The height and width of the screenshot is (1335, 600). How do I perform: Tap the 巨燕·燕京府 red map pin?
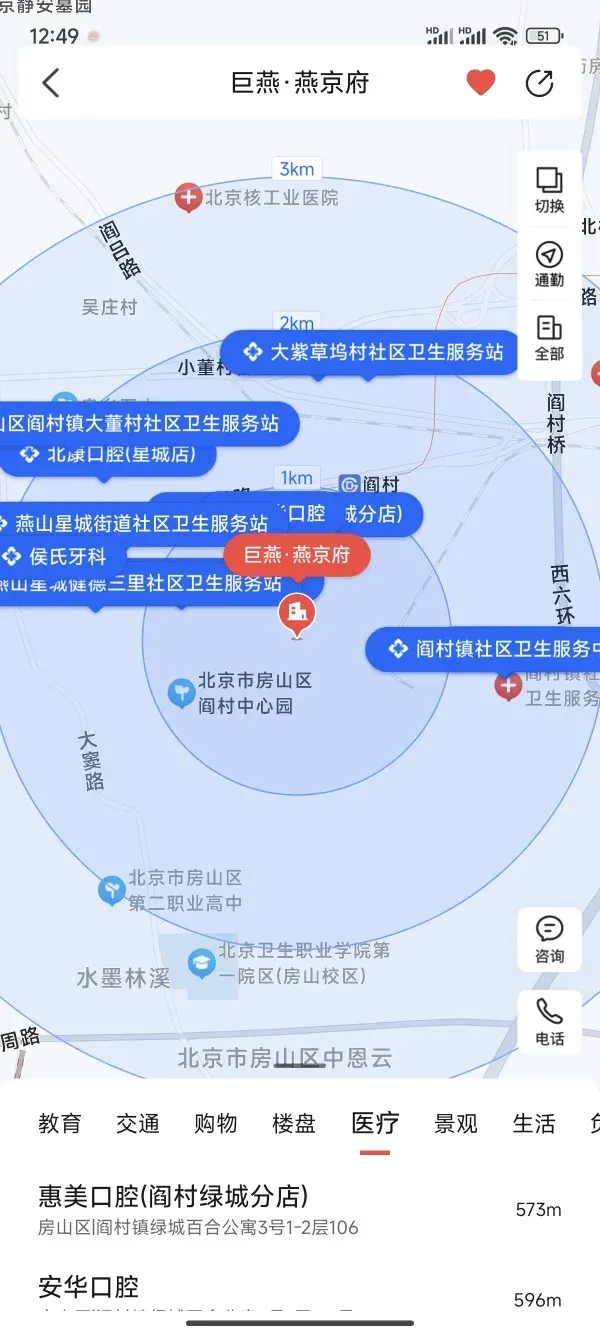[x=297, y=615]
